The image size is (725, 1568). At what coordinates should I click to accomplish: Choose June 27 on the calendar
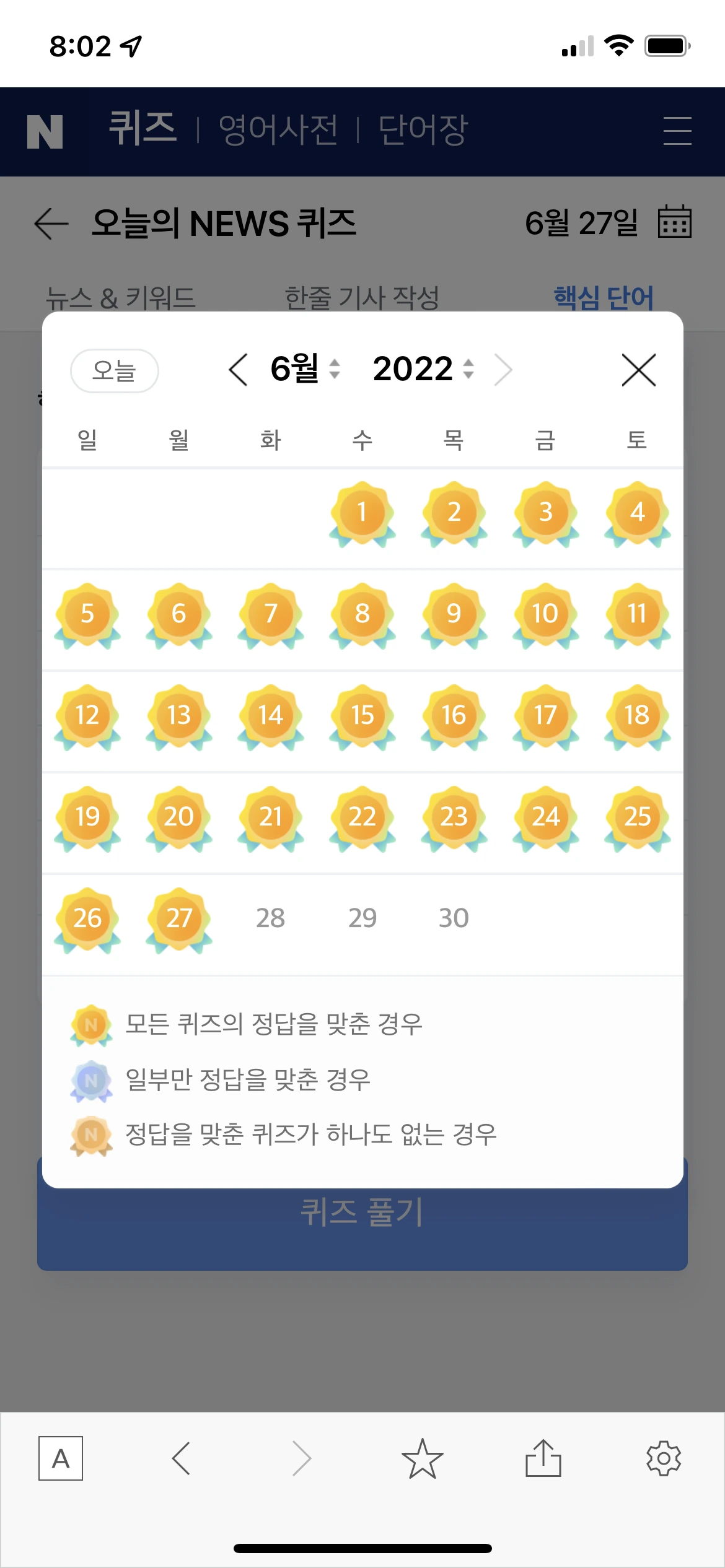click(x=179, y=919)
